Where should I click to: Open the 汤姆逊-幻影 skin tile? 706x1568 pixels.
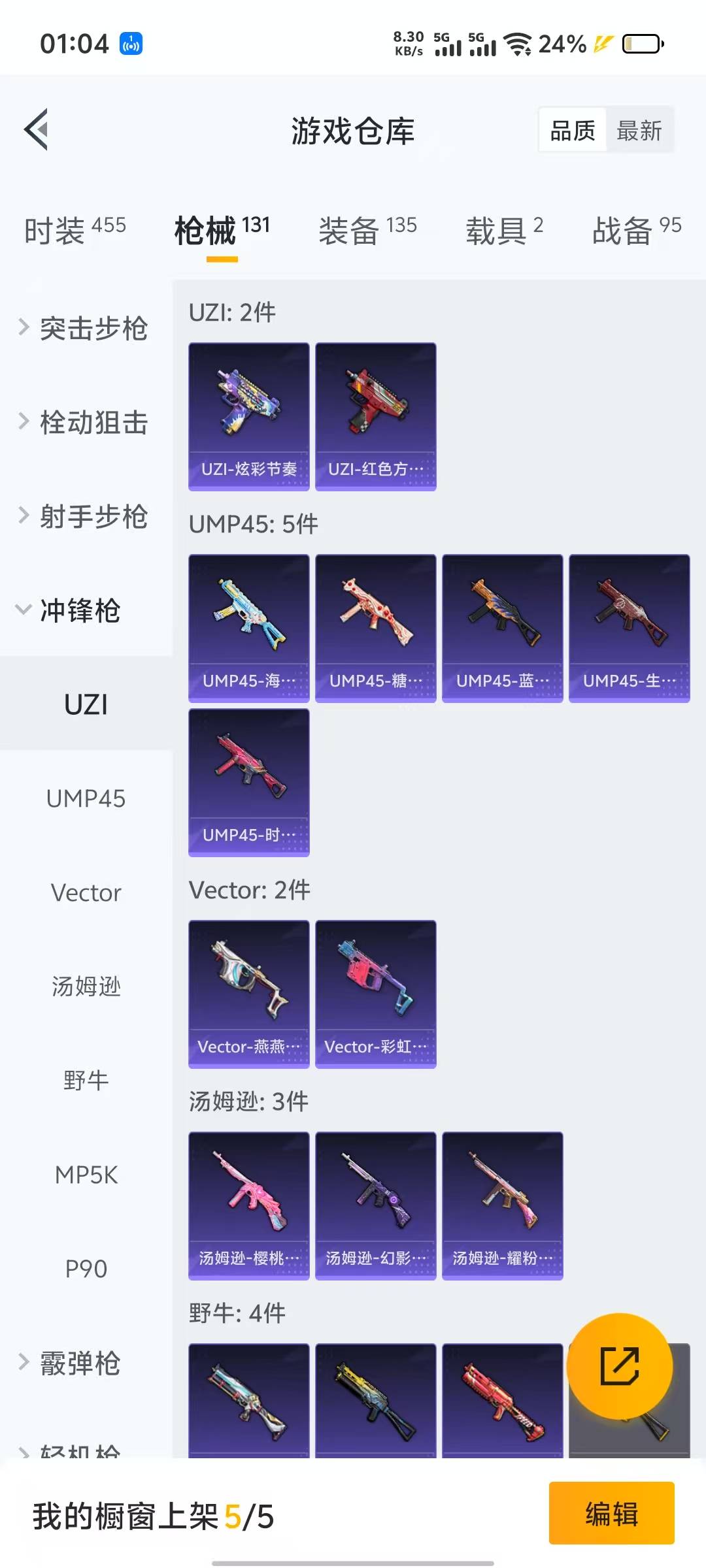click(375, 1205)
